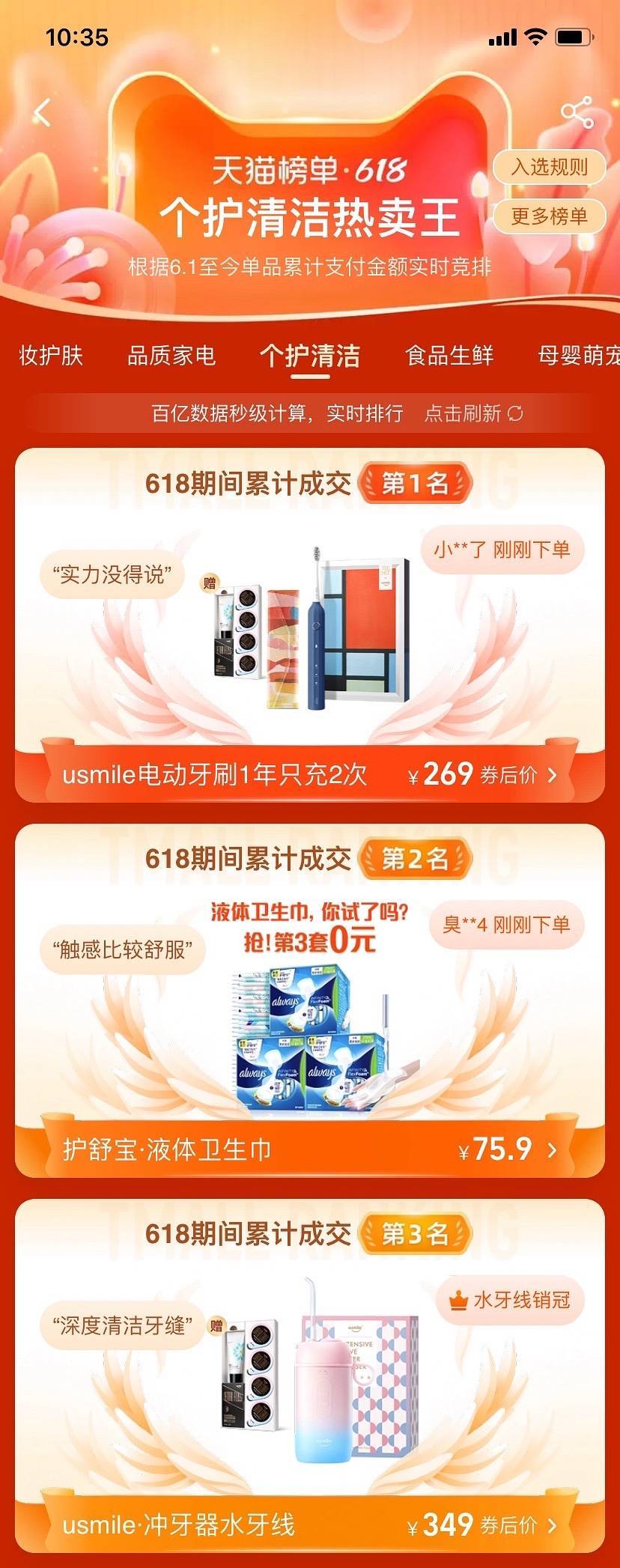Image resolution: width=620 pixels, height=1568 pixels.
Task: Tap 点击刷新 to refresh the ranking
Action: [473, 413]
